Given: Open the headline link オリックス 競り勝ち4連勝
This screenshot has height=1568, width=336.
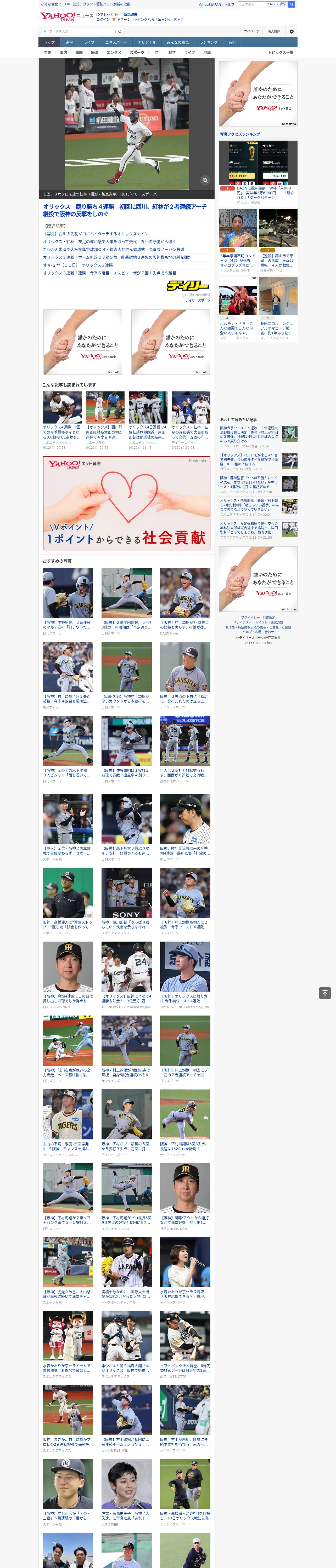Looking at the screenshot, I should pyautogui.click(x=125, y=210).
